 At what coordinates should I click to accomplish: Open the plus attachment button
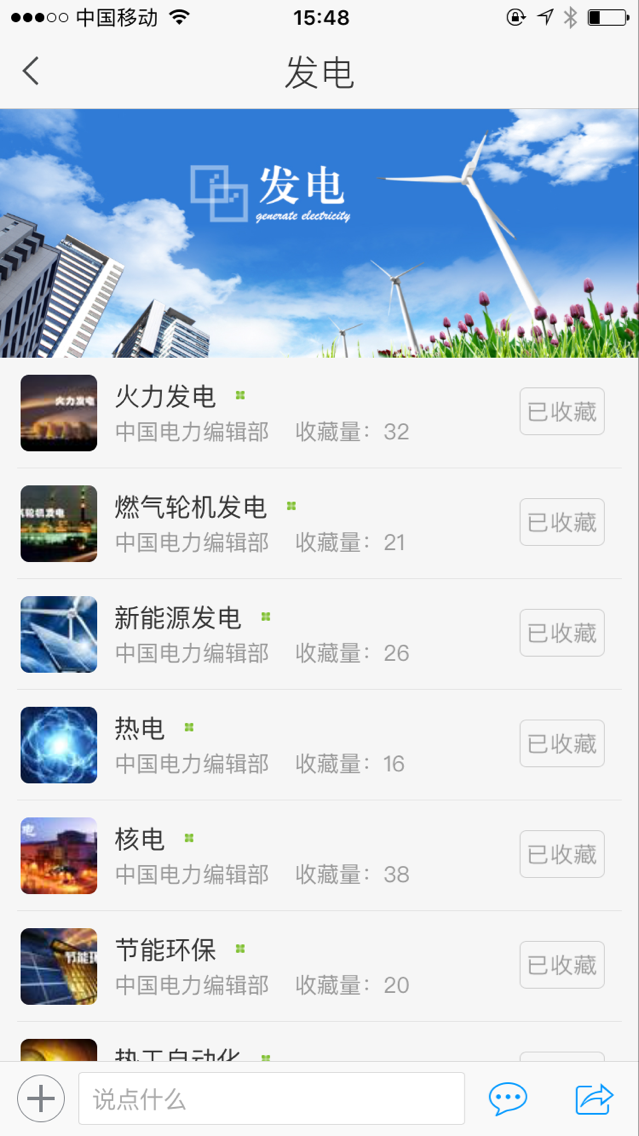(41, 1099)
